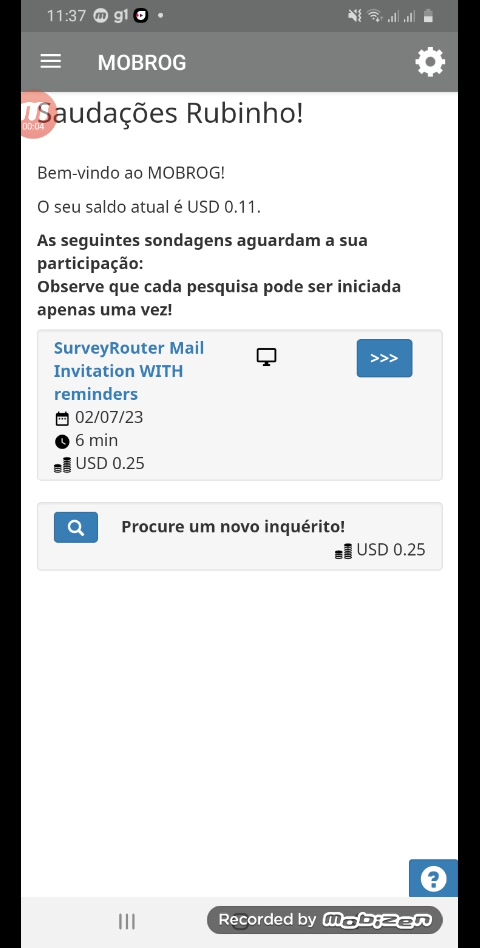Open recent apps from the navigation bar

click(126, 921)
